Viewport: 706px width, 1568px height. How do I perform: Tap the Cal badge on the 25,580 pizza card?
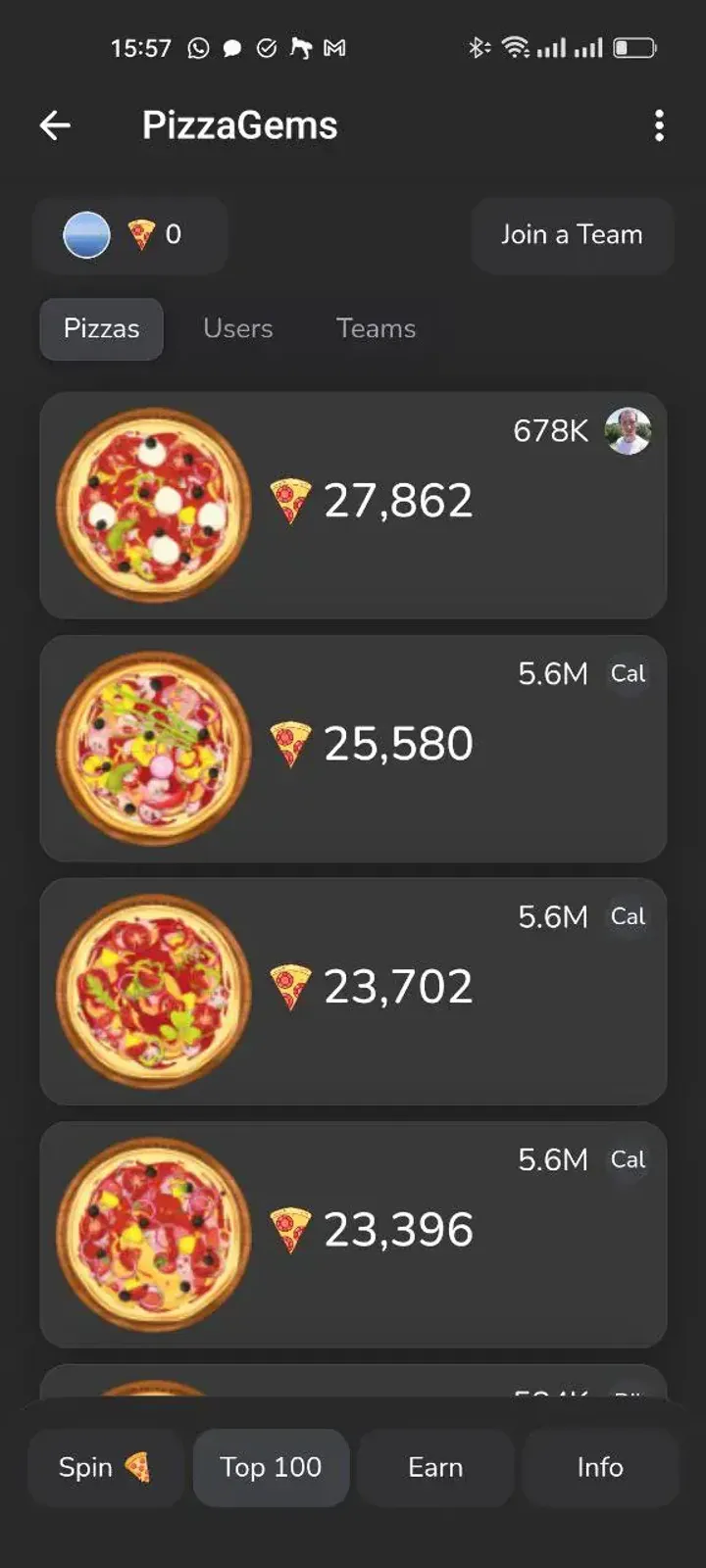629,673
